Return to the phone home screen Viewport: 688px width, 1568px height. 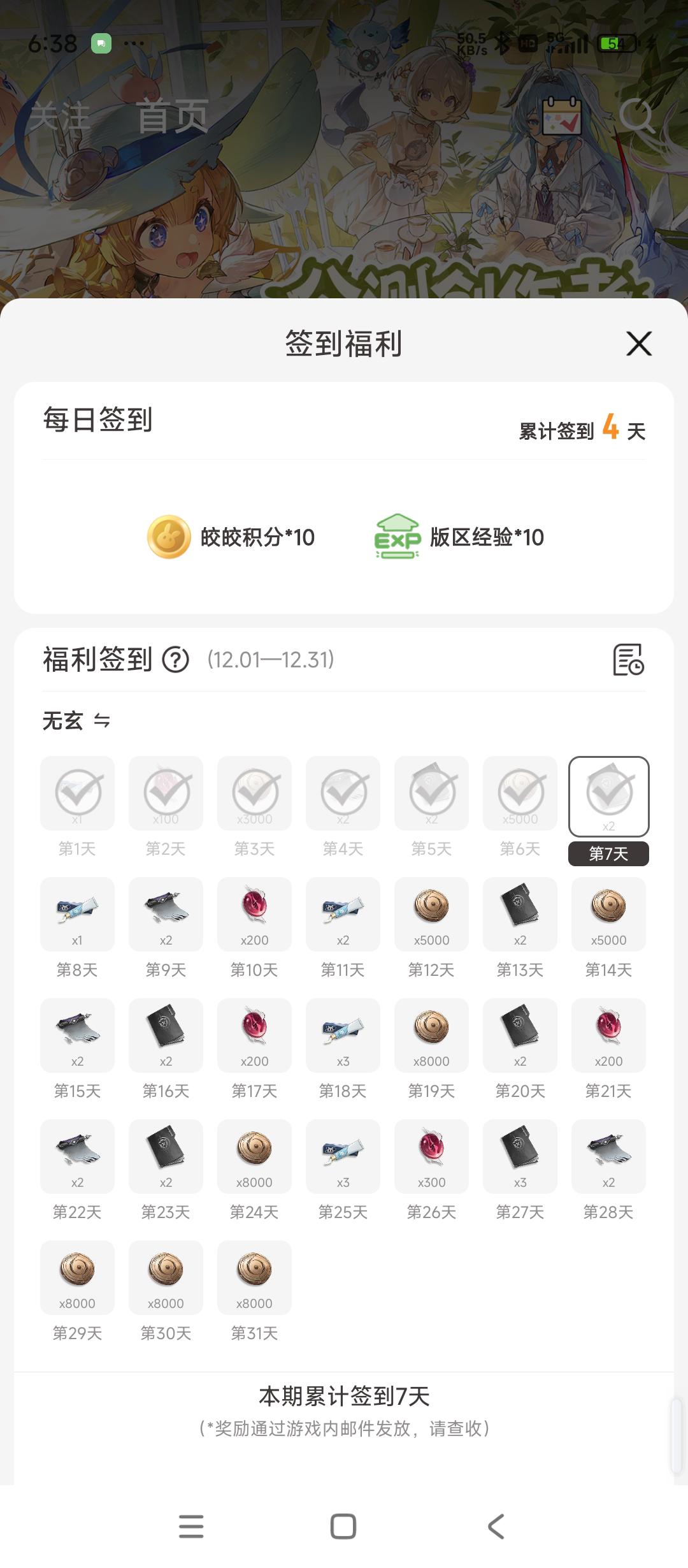click(x=343, y=1527)
